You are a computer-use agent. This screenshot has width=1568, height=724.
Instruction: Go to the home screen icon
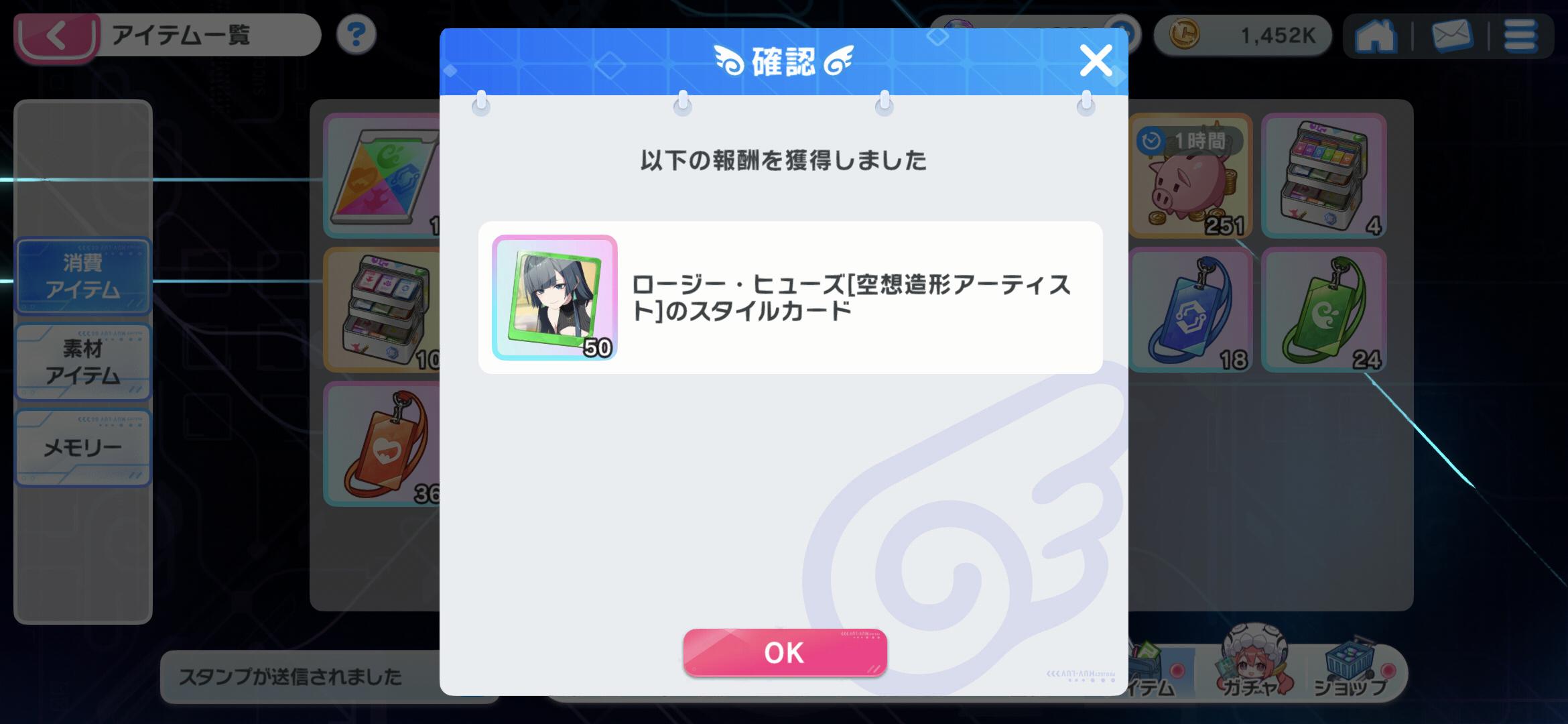(x=1375, y=36)
